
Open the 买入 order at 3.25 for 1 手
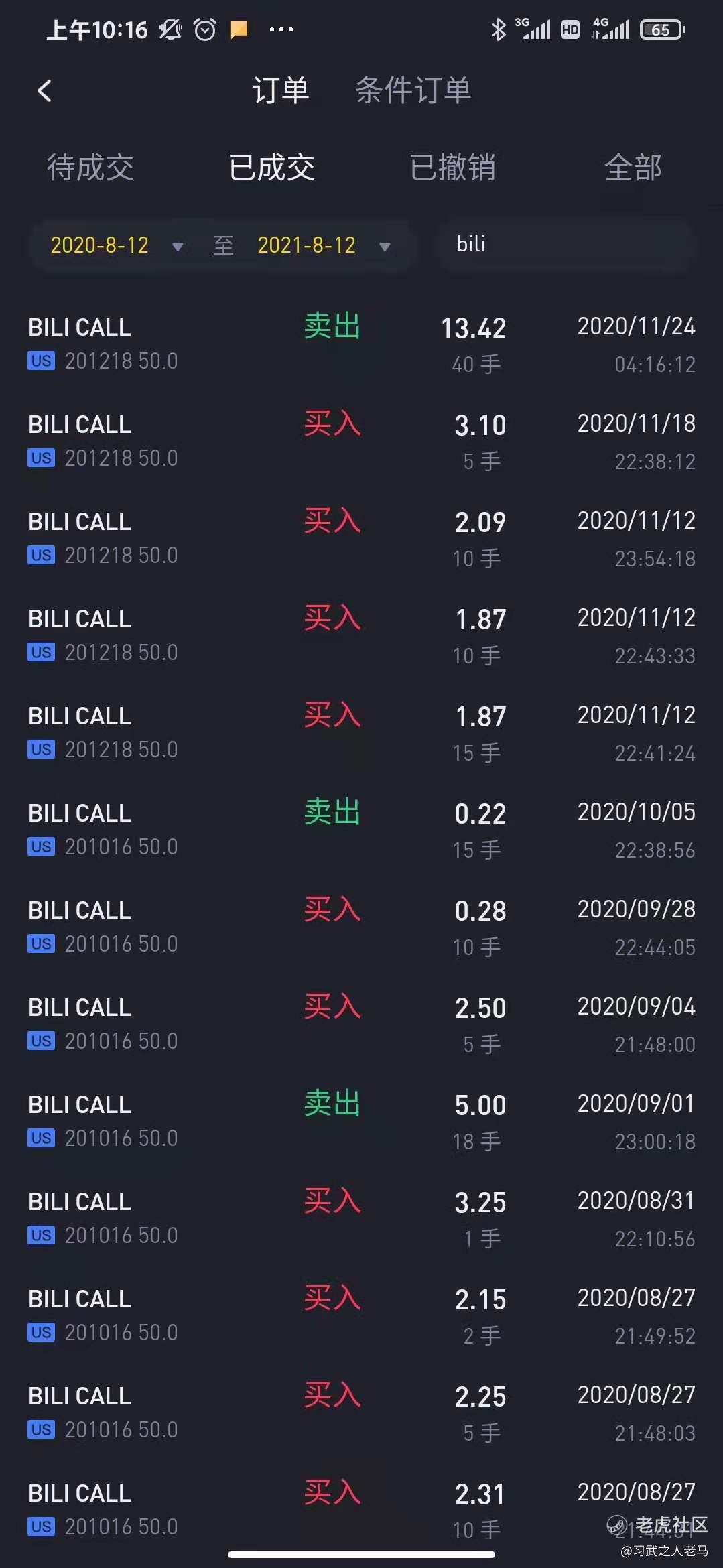pyautogui.click(x=362, y=1220)
